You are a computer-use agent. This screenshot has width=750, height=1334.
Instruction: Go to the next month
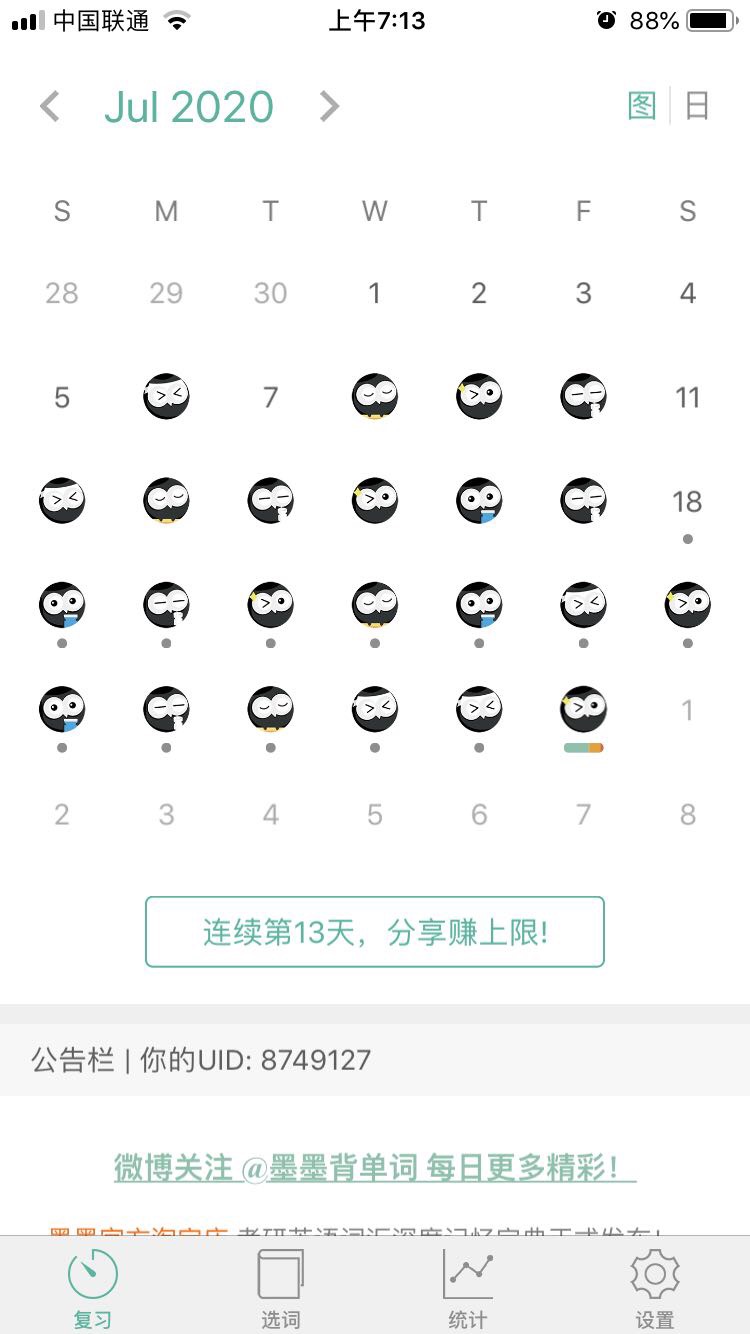tap(329, 106)
